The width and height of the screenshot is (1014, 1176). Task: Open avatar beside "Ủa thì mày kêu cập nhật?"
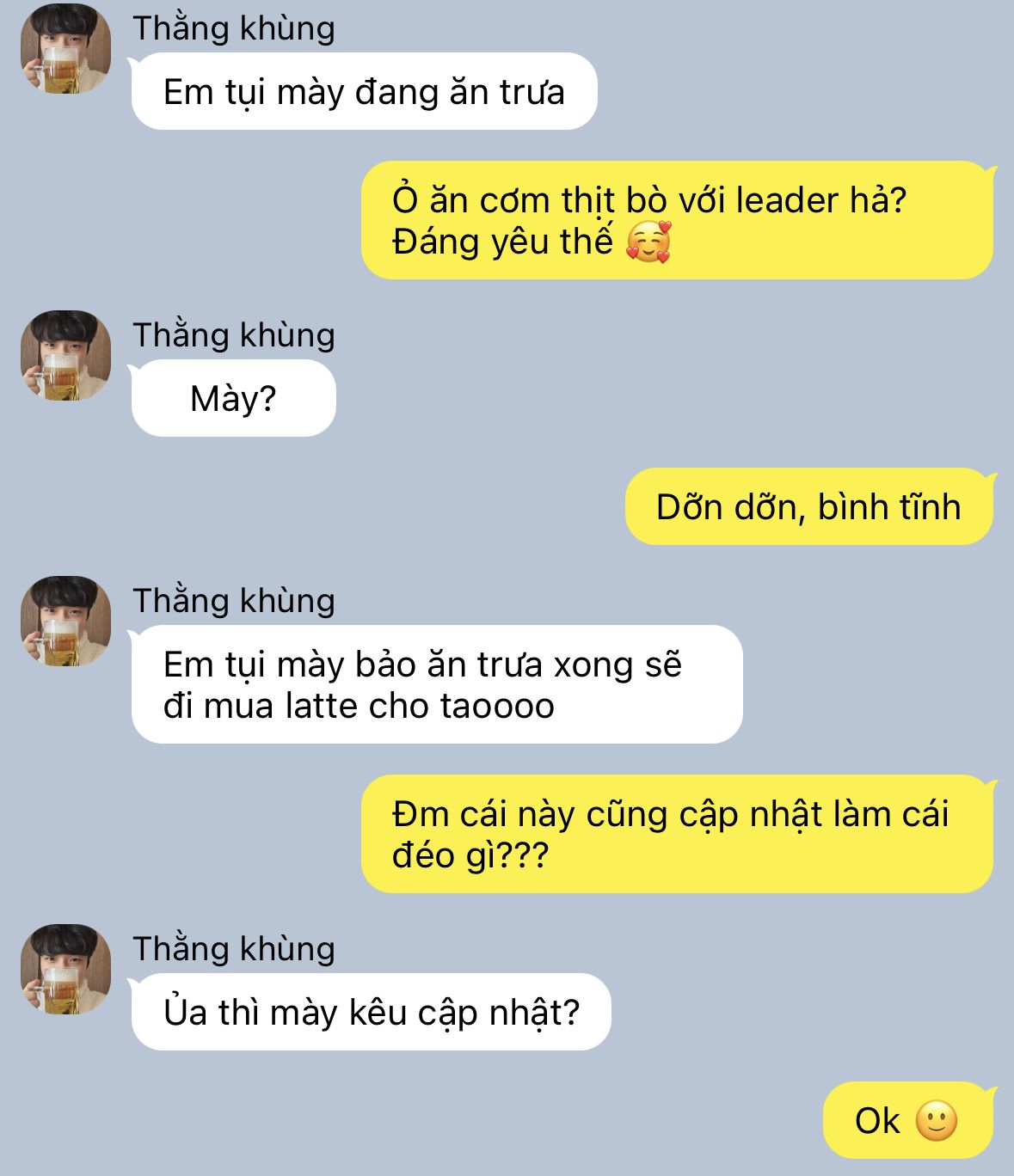pyautogui.click(x=65, y=969)
